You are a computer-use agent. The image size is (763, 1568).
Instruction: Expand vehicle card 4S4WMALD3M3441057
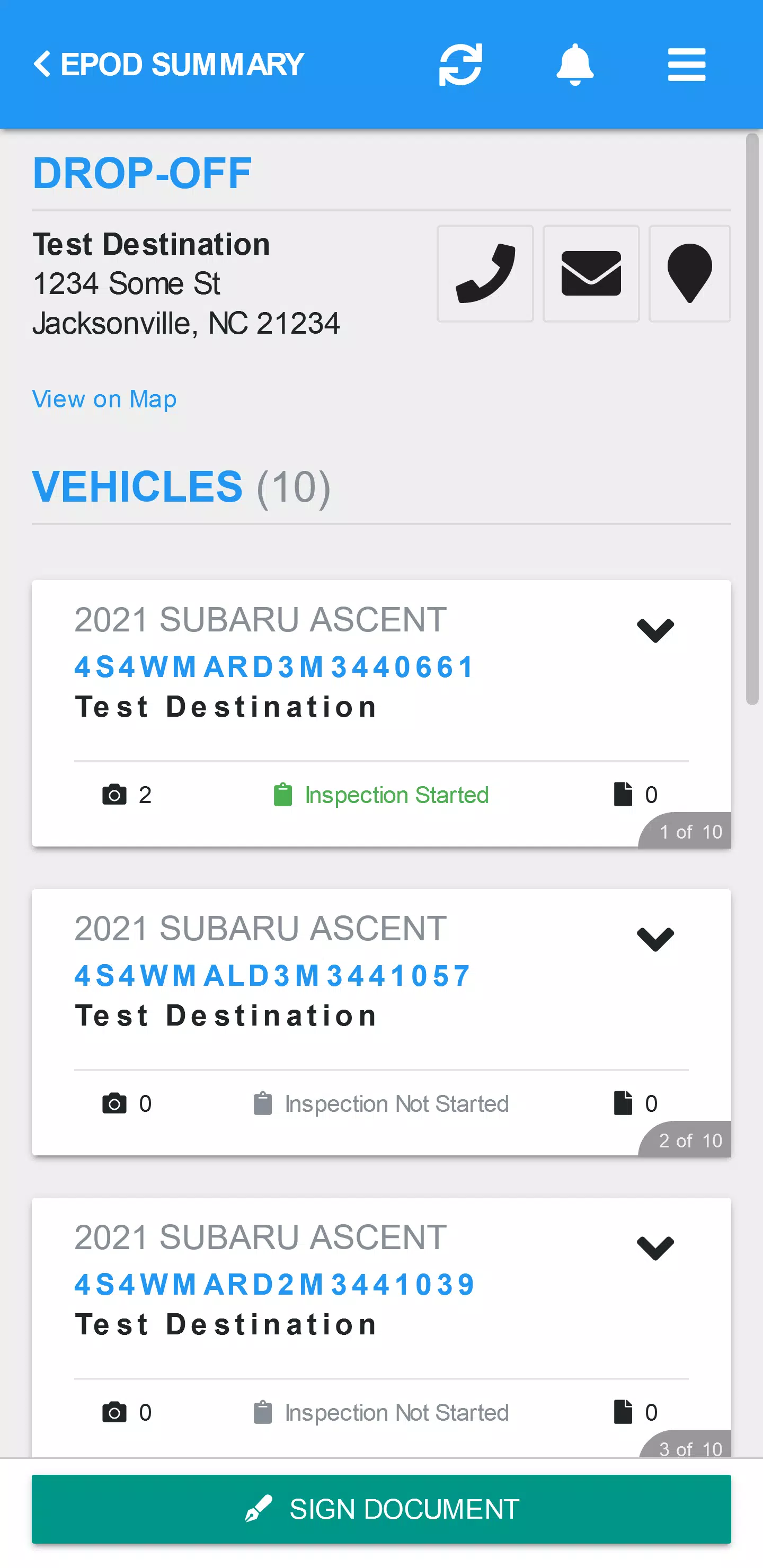(x=655, y=939)
